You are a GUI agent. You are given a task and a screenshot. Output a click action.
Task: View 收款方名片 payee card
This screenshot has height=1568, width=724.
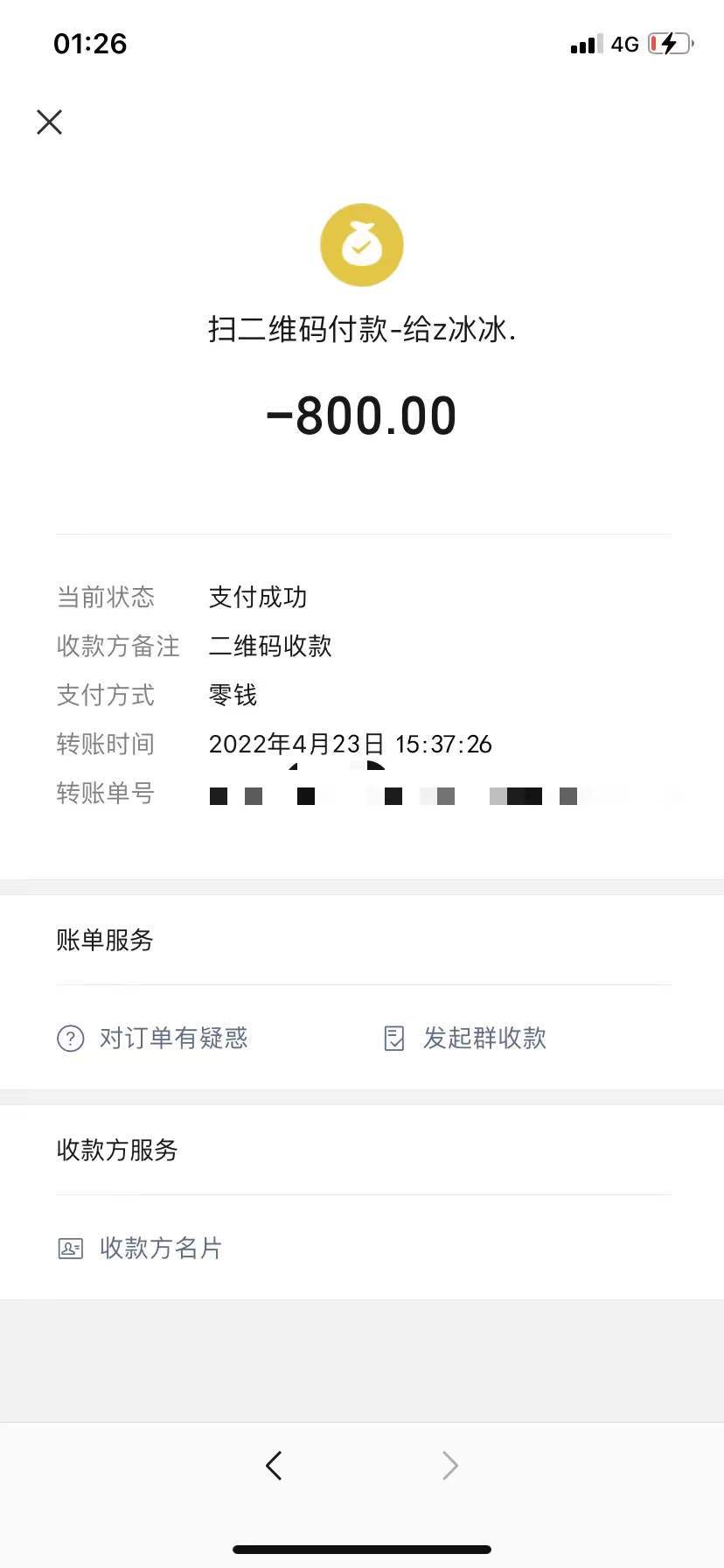(141, 1249)
